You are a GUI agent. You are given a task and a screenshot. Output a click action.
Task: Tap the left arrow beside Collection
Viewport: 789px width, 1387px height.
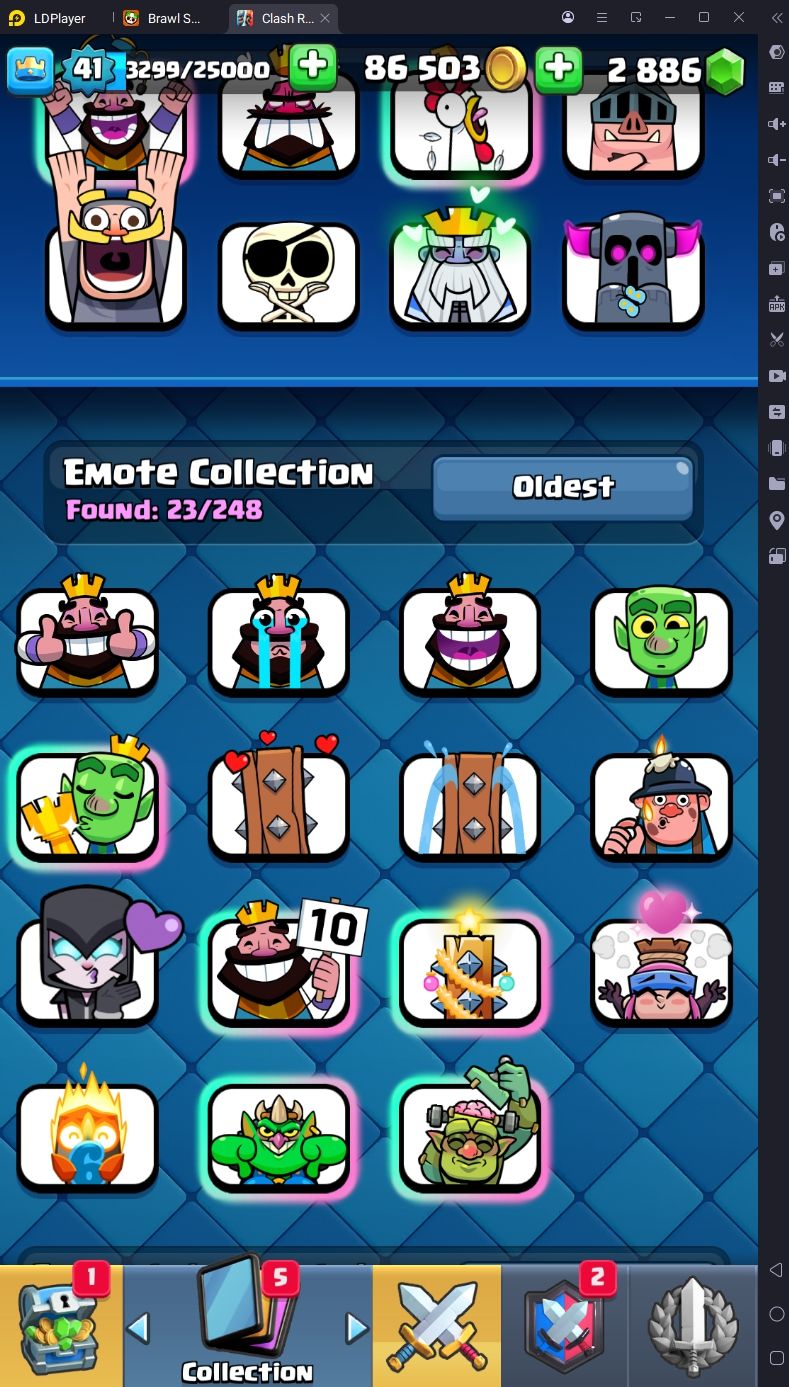pyautogui.click(x=139, y=1328)
